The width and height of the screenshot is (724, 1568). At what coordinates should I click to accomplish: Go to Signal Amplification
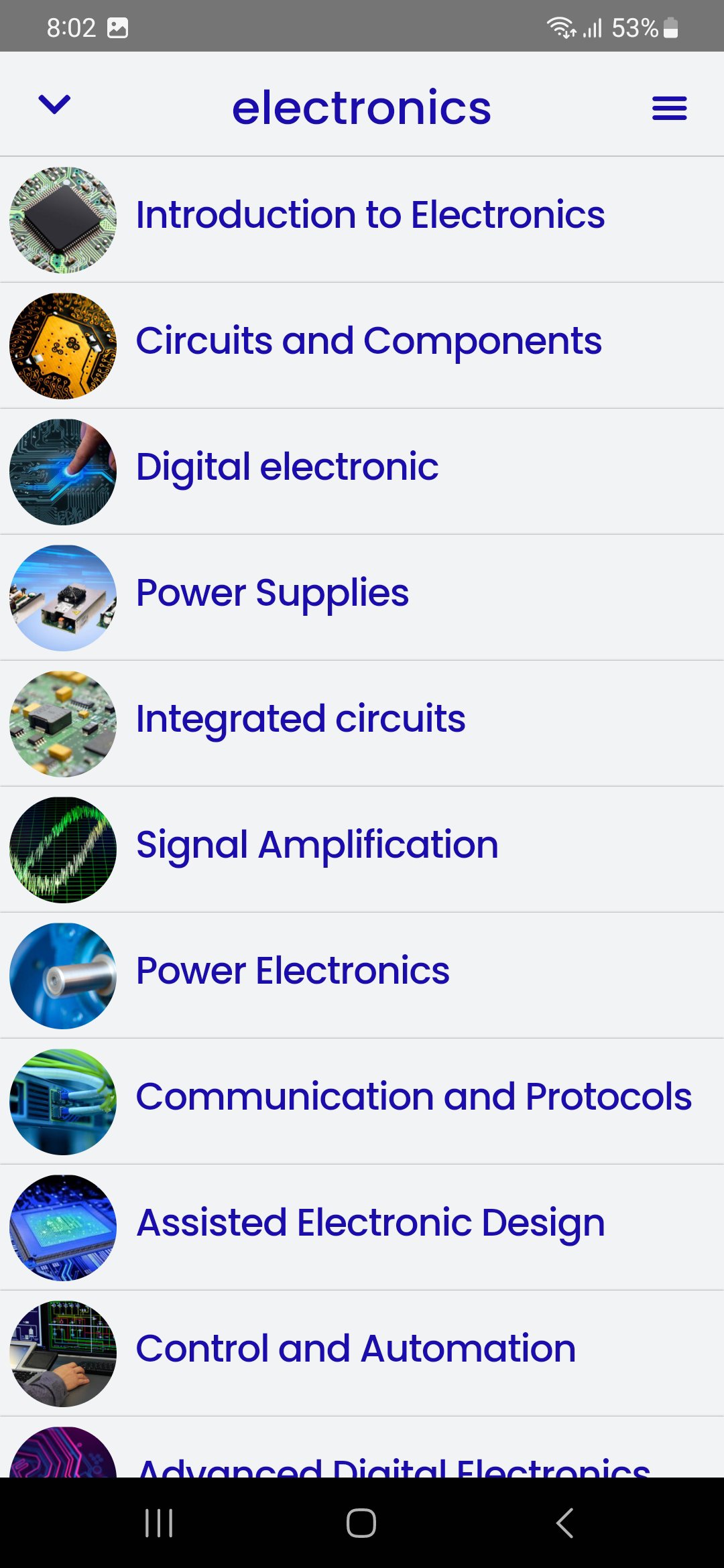(317, 846)
